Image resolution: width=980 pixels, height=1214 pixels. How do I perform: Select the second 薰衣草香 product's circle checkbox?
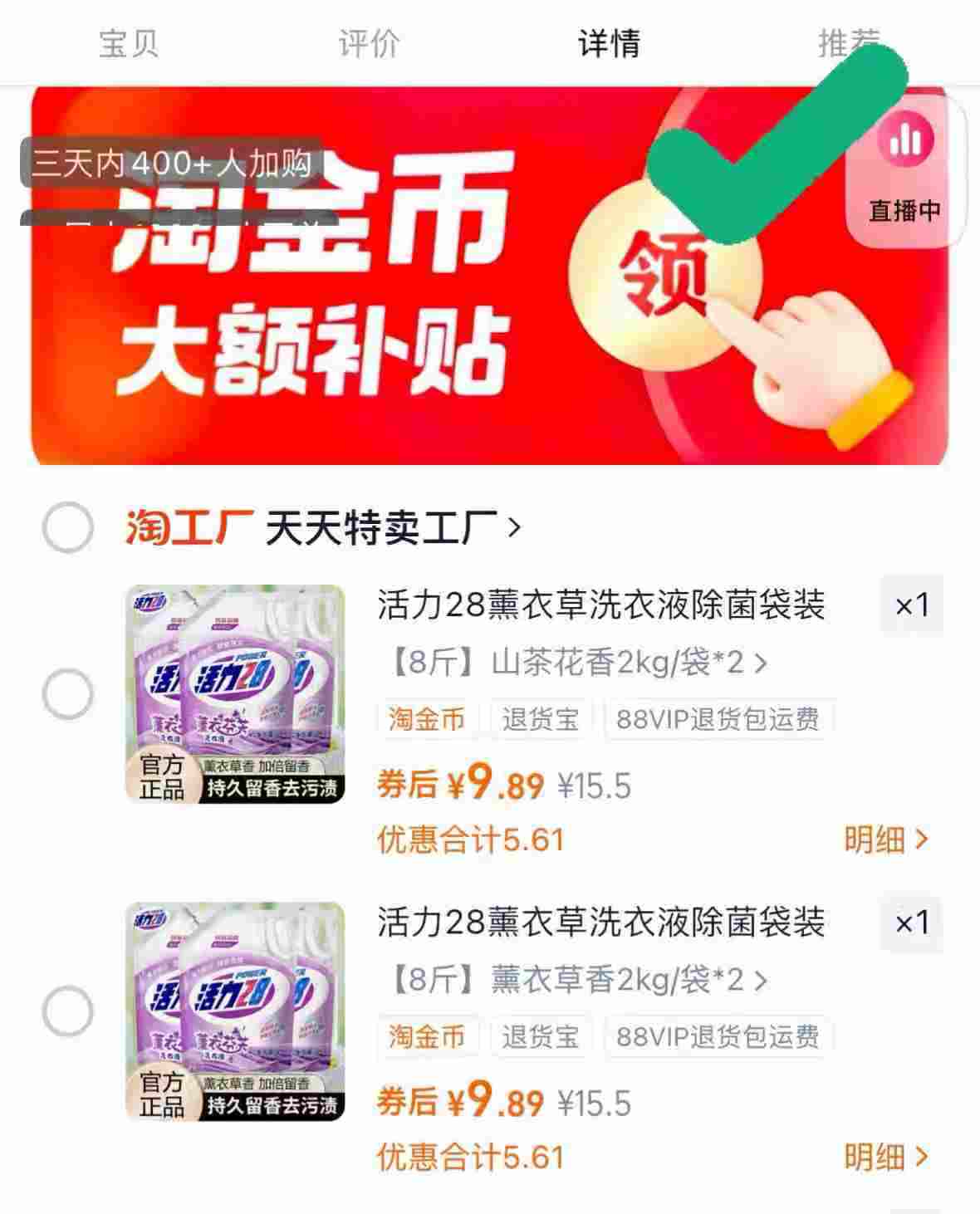point(68,1010)
